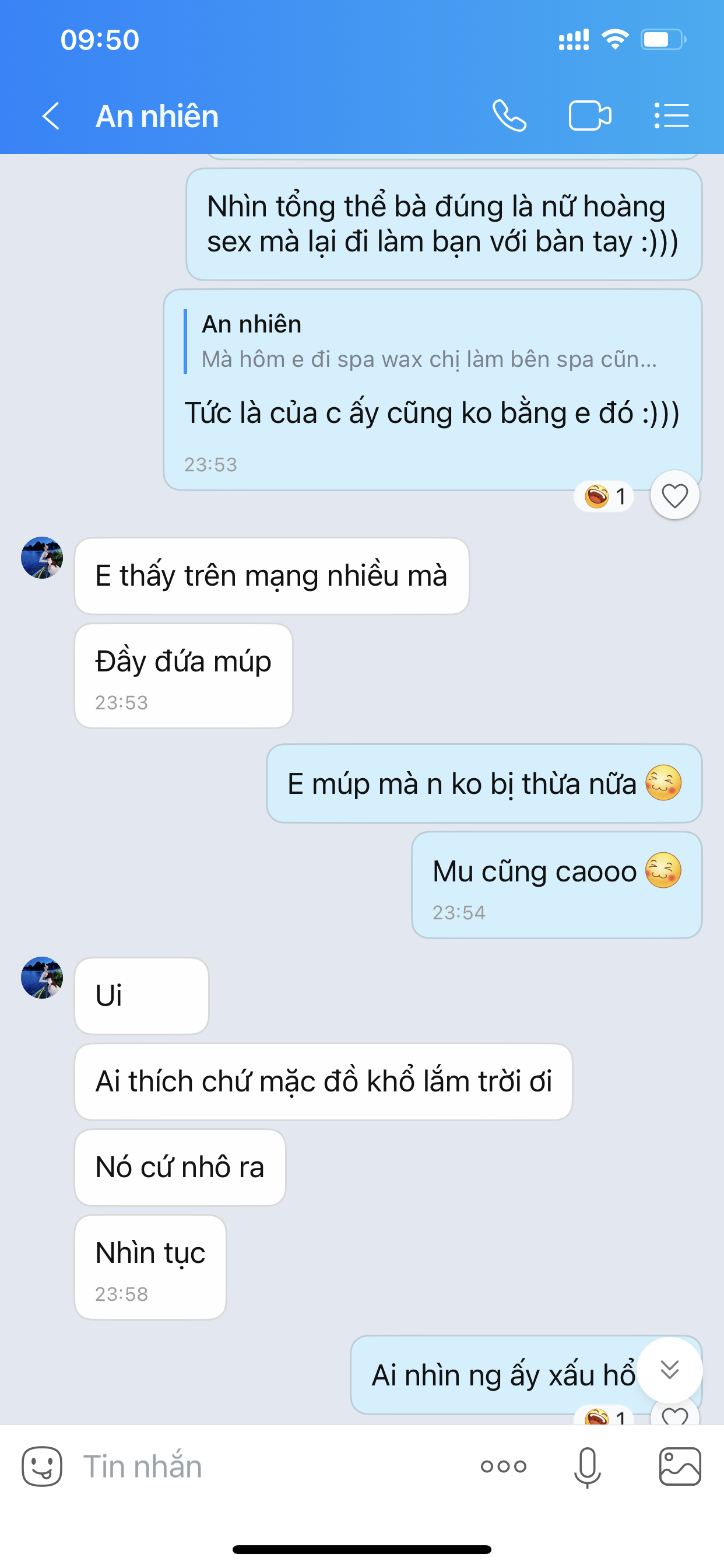Start a voice call with An nhiên
This screenshot has height=1568, width=724.
click(x=509, y=116)
